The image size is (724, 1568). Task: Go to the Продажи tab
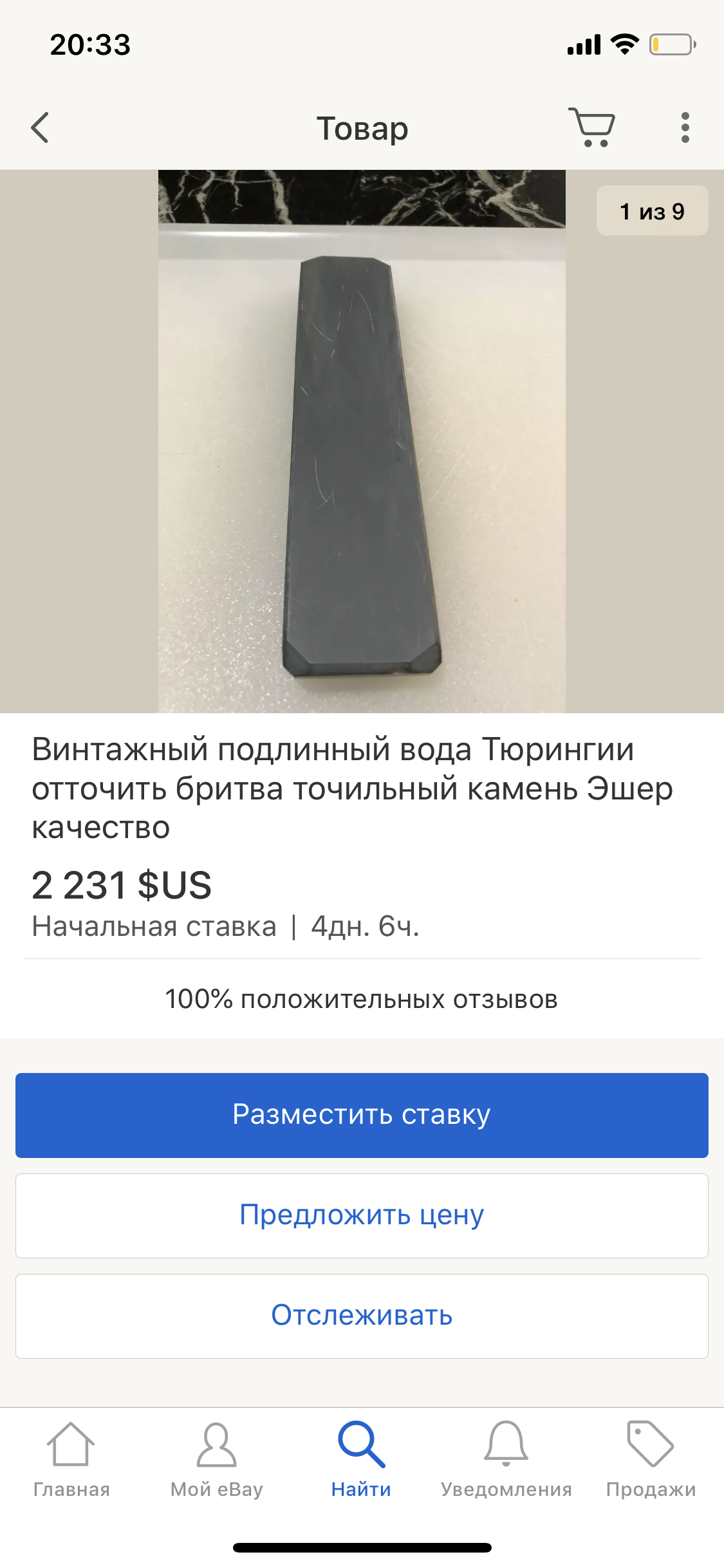651,1460
